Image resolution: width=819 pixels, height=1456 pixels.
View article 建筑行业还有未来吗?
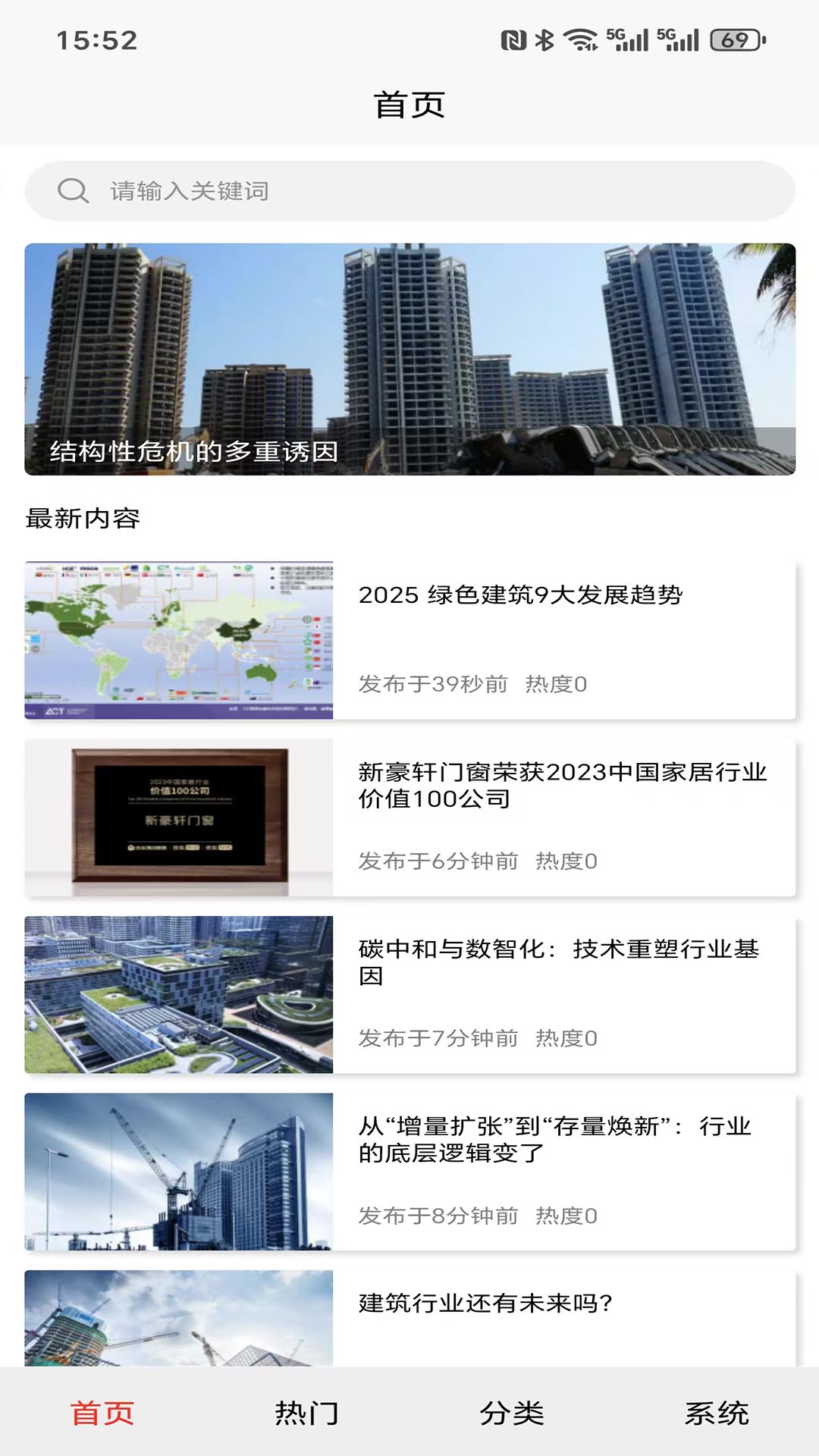(409, 1319)
